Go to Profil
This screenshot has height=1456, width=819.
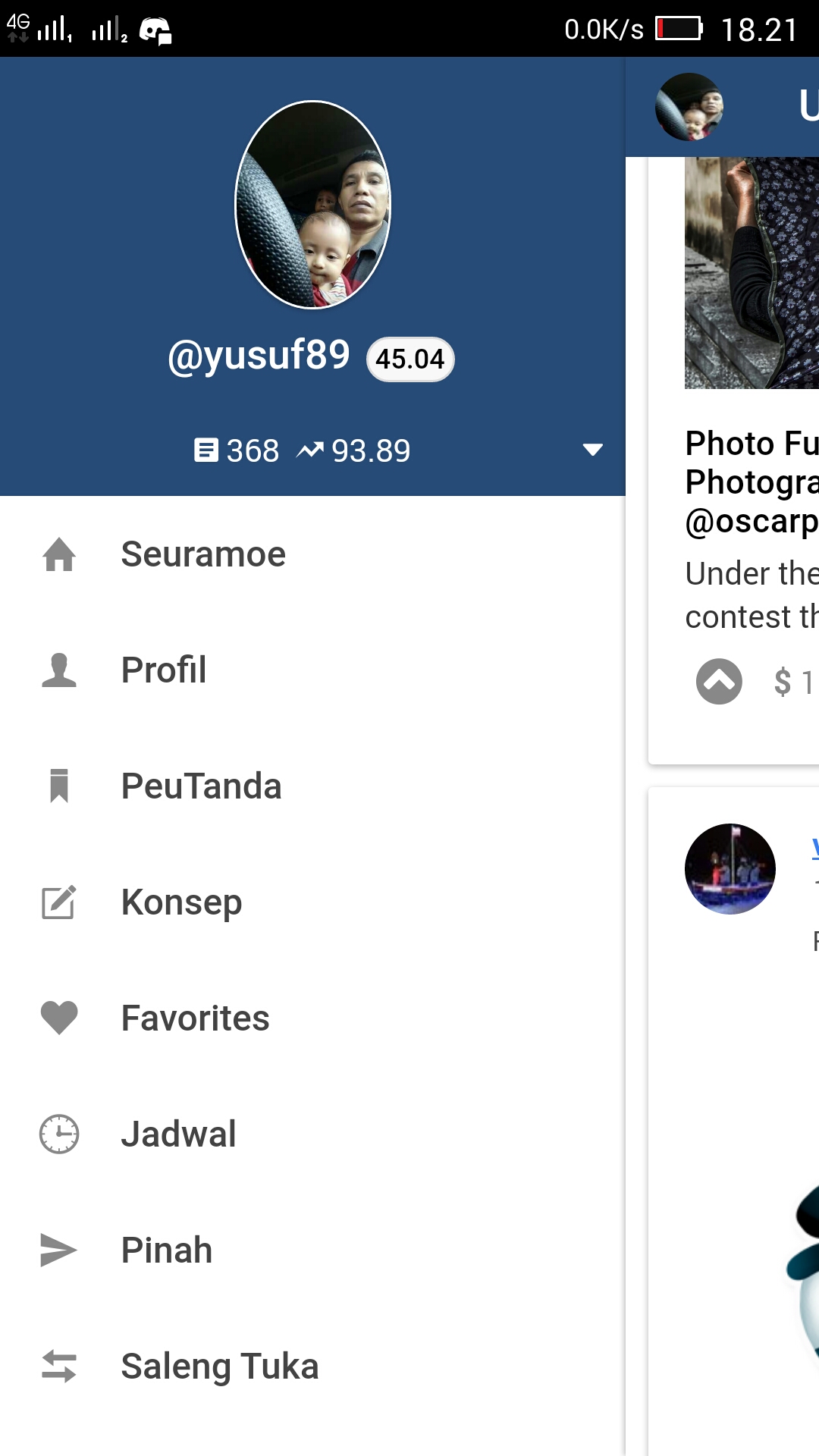164,670
